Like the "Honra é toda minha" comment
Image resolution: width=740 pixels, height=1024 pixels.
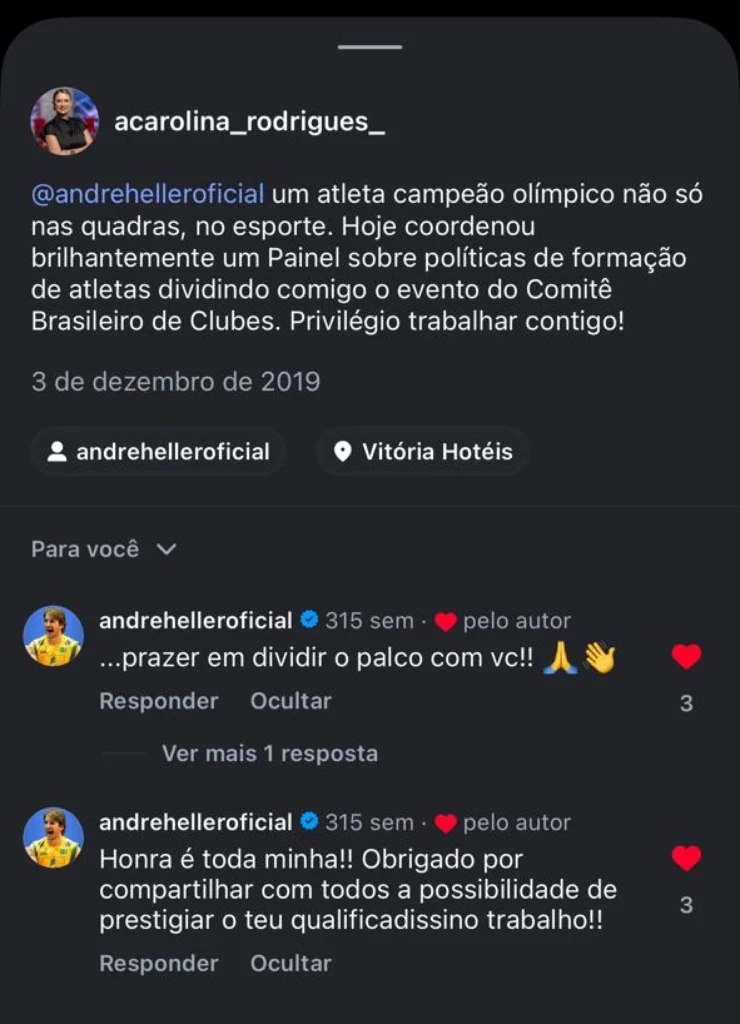(686, 859)
